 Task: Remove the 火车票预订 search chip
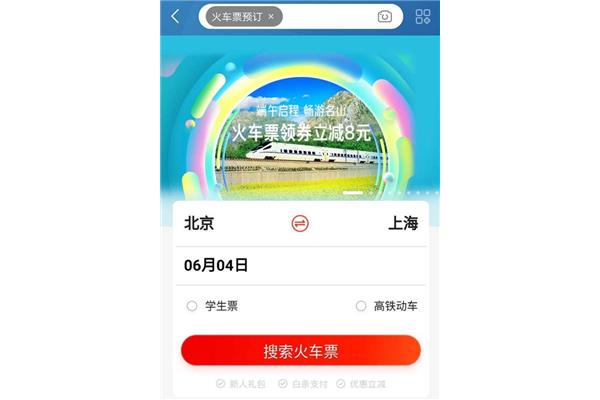click(271, 16)
